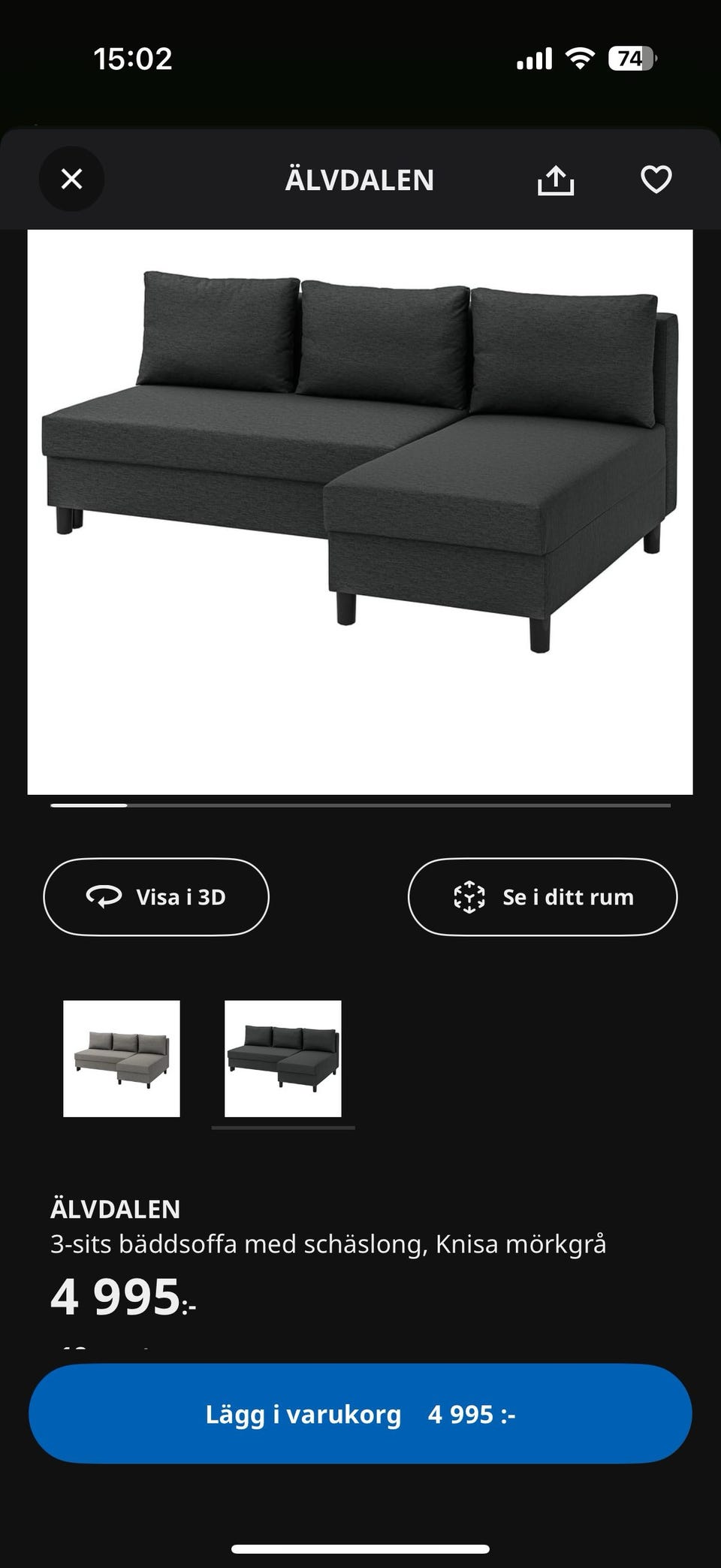This screenshot has width=721, height=1568.
Task: Tap the AR cube icon beside Se i ditt rum
Action: [470, 896]
